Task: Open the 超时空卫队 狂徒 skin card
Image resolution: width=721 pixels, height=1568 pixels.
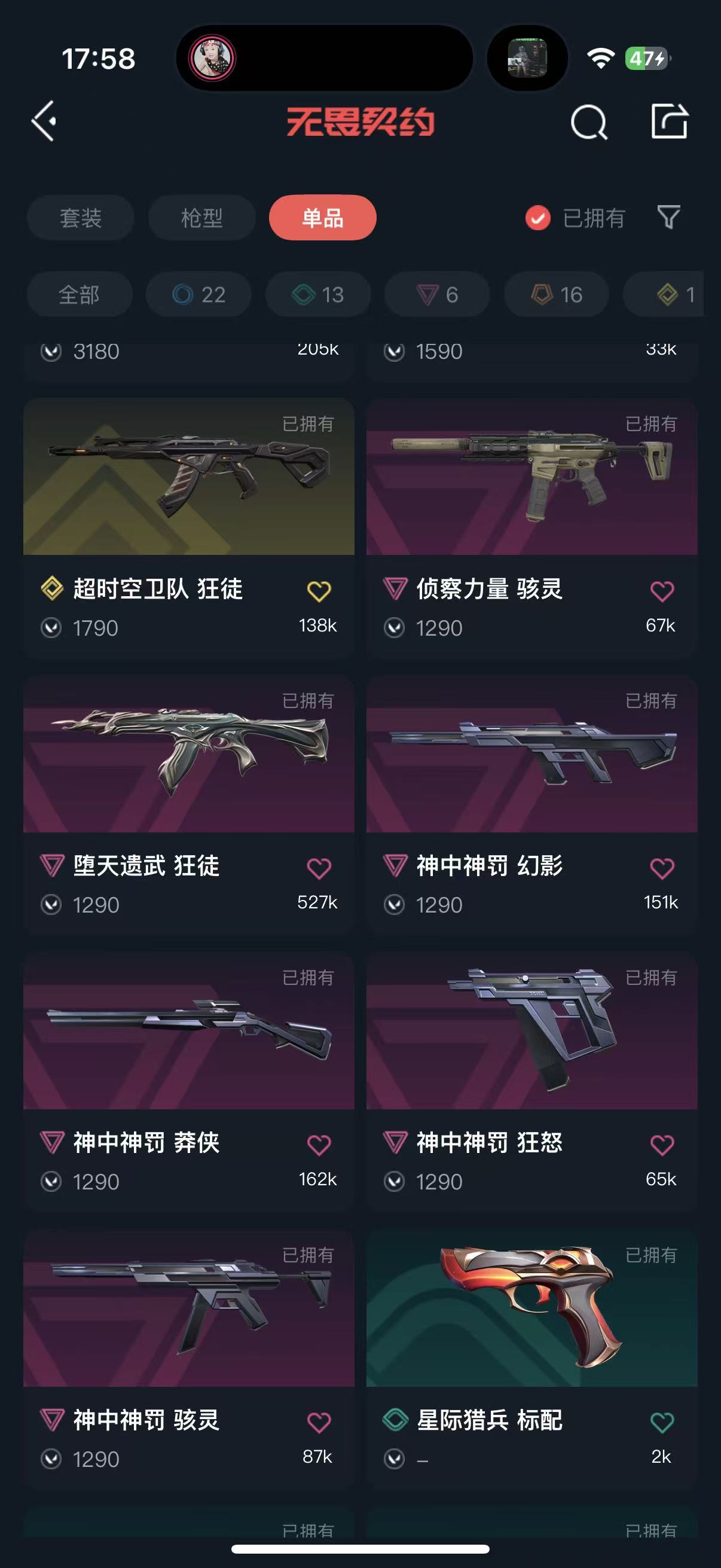Action: (x=188, y=477)
